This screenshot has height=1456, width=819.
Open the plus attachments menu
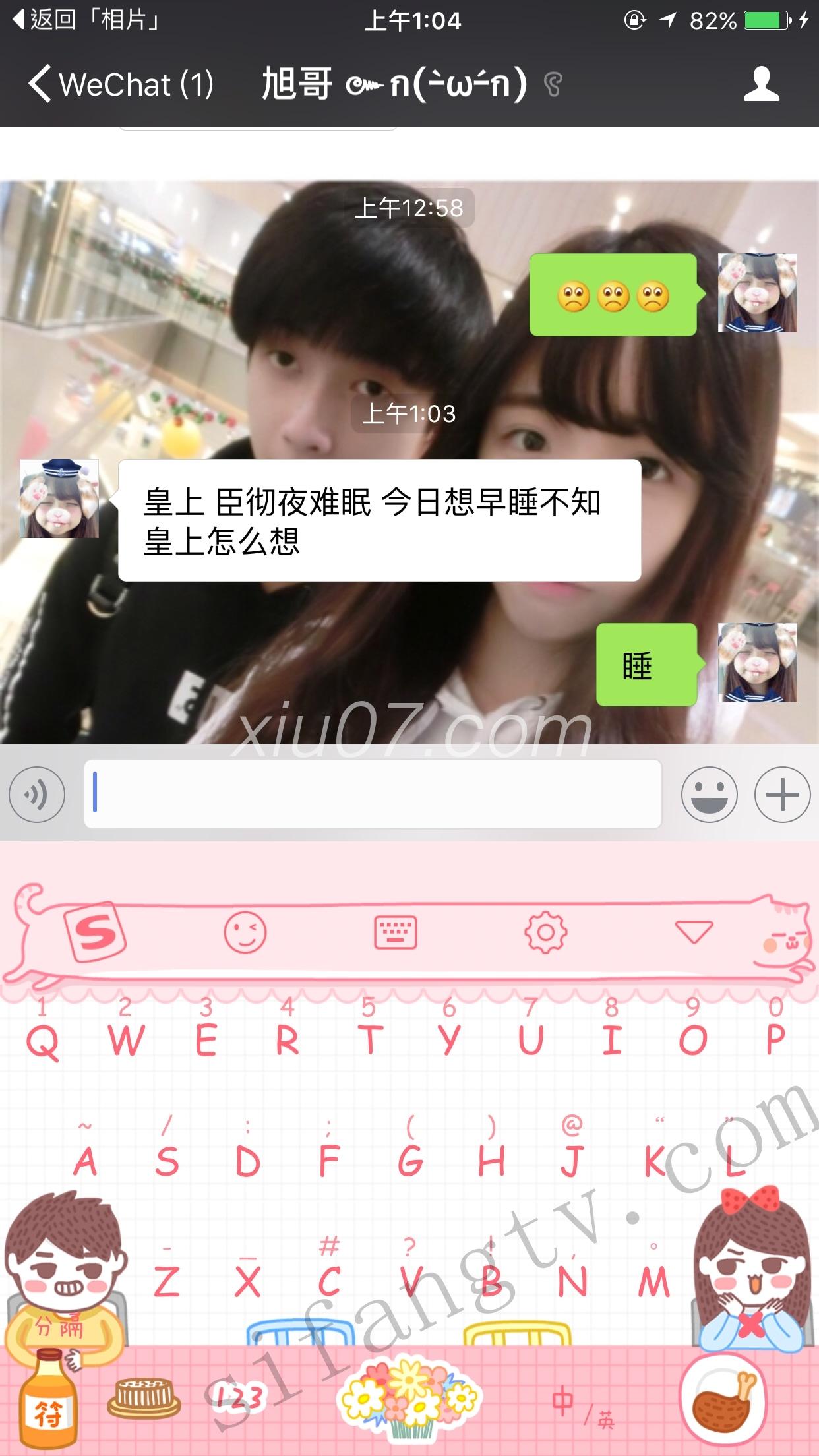click(x=782, y=795)
